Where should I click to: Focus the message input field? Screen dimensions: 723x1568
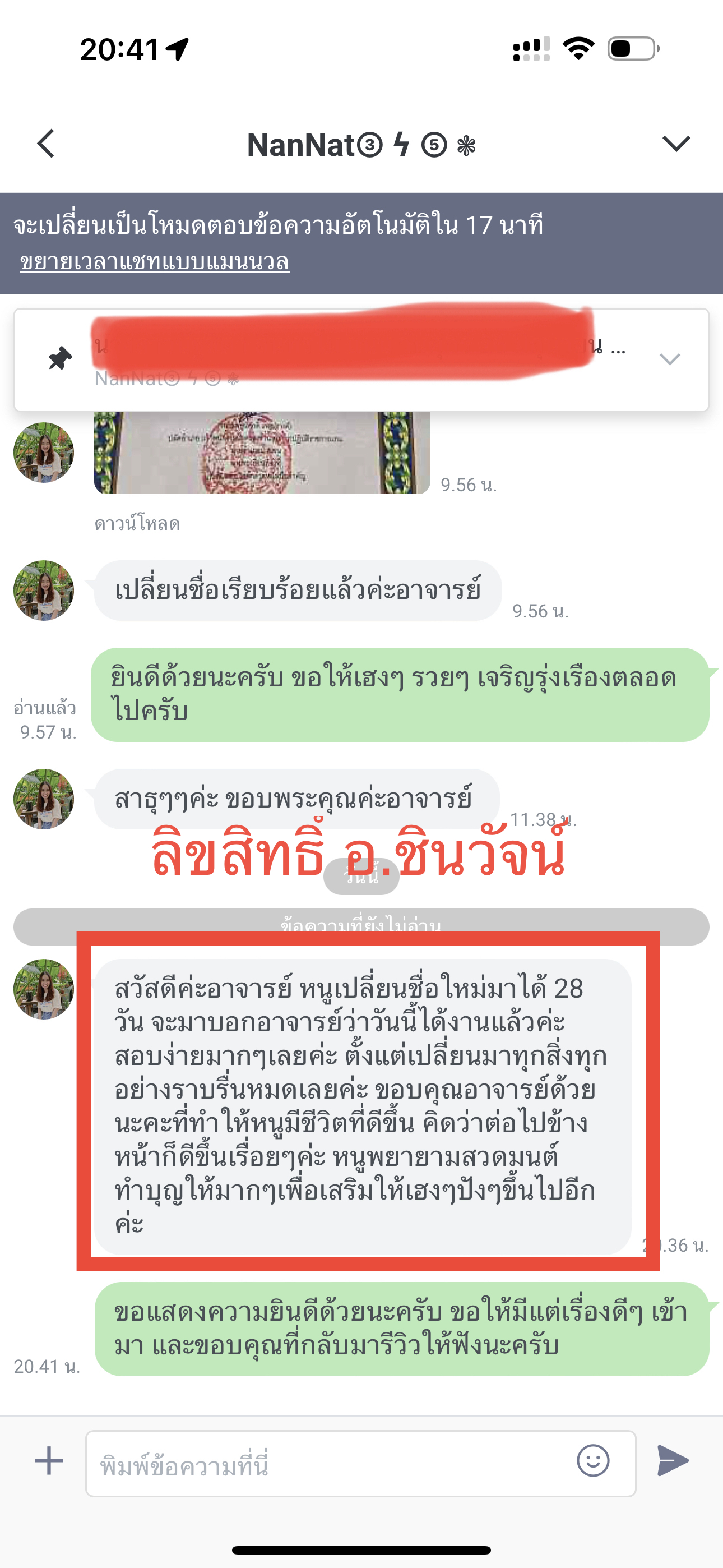point(328,1464)
